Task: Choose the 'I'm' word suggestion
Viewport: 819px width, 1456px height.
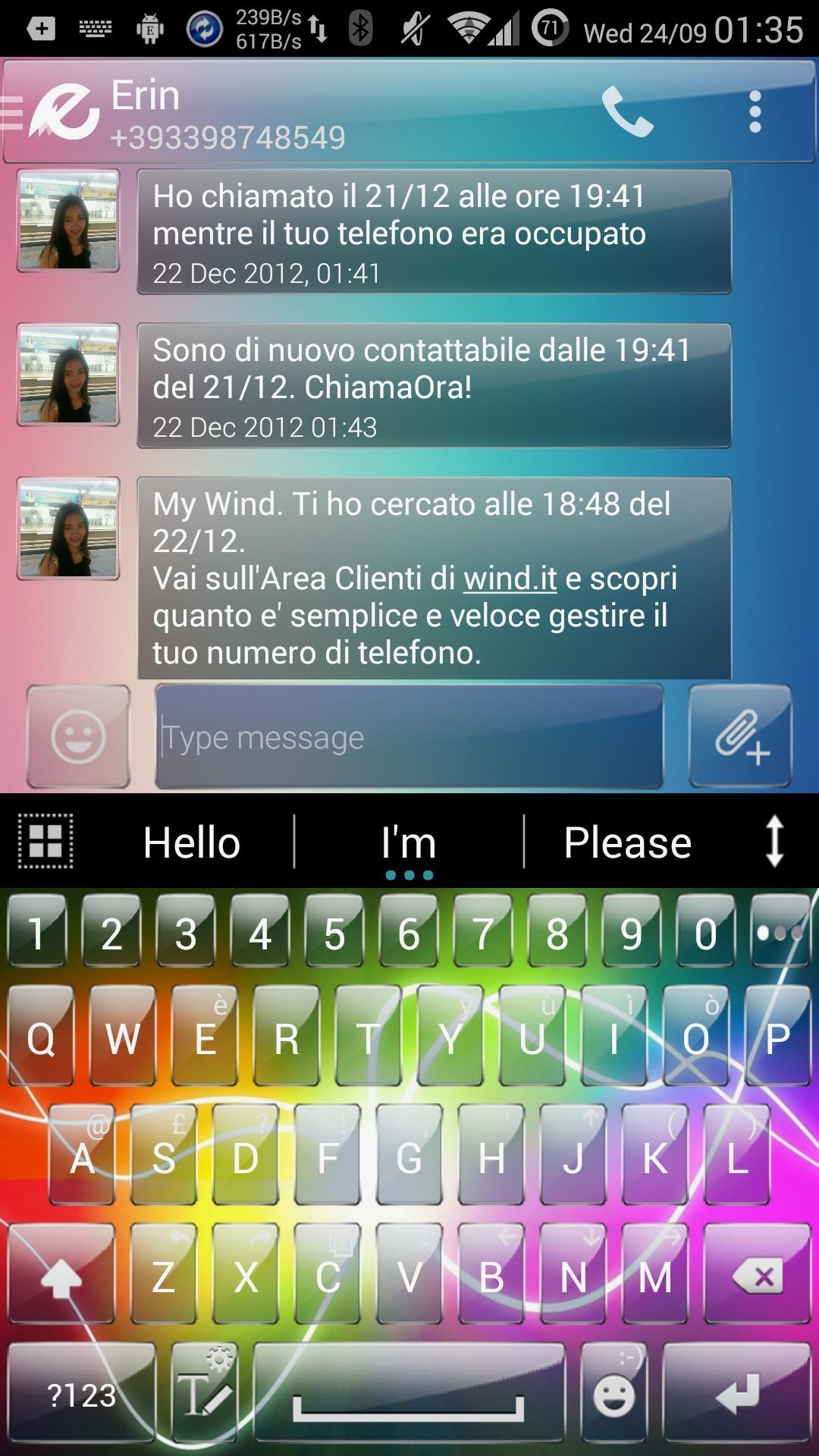Action: (408, 843)
